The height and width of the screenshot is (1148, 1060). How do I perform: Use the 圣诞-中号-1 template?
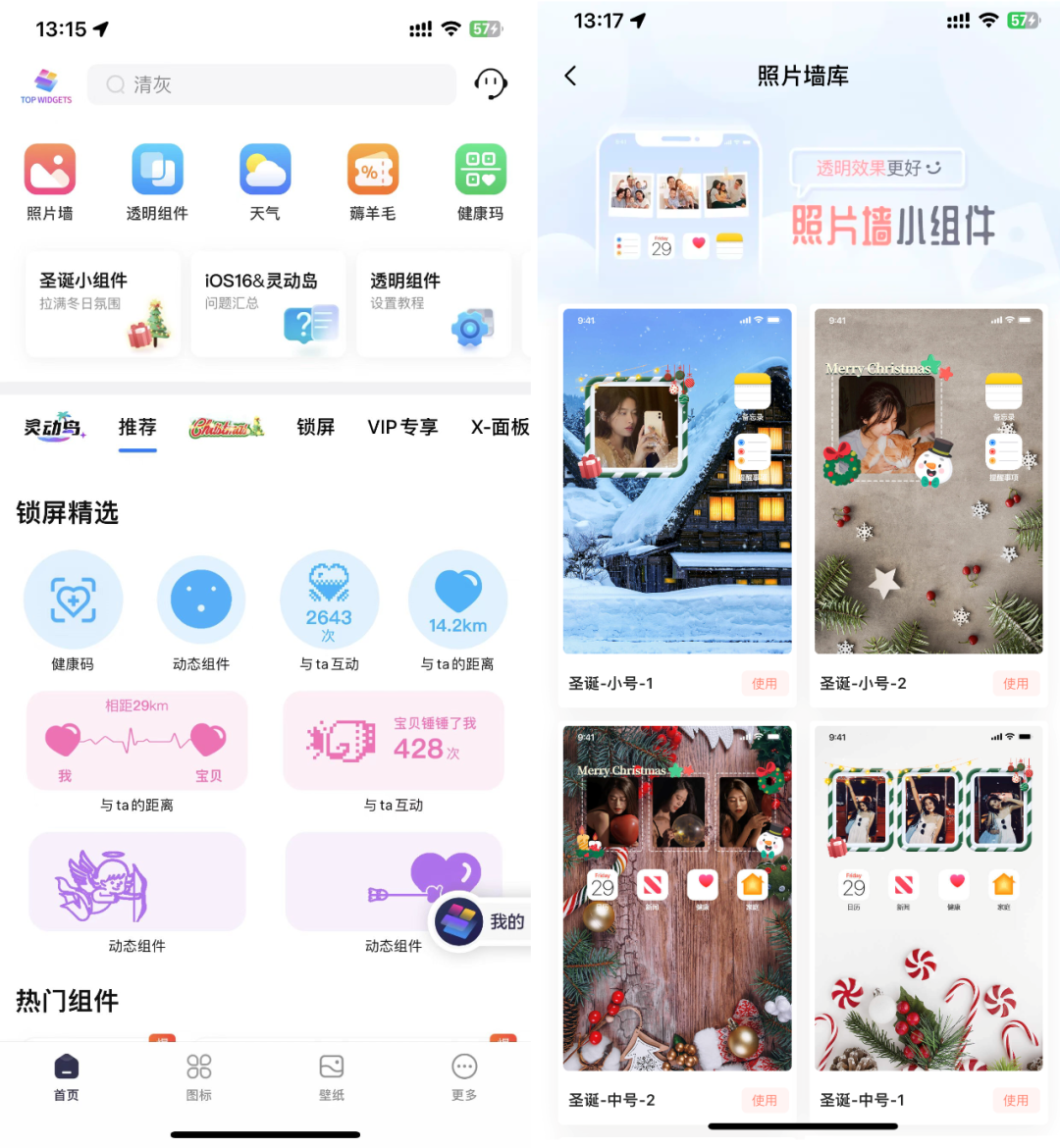point(1016,1100)
